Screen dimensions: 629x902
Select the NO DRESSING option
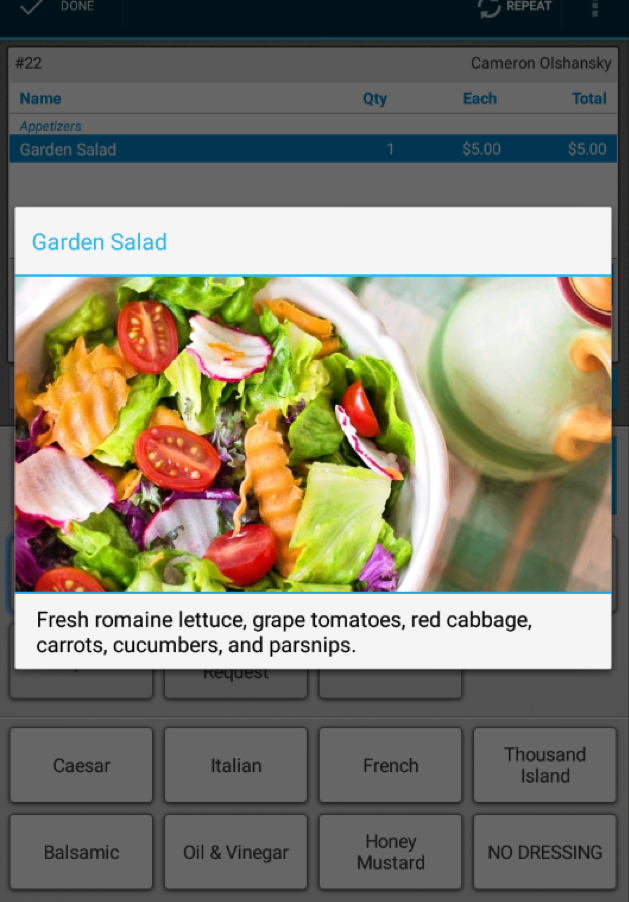click(545, 852)
